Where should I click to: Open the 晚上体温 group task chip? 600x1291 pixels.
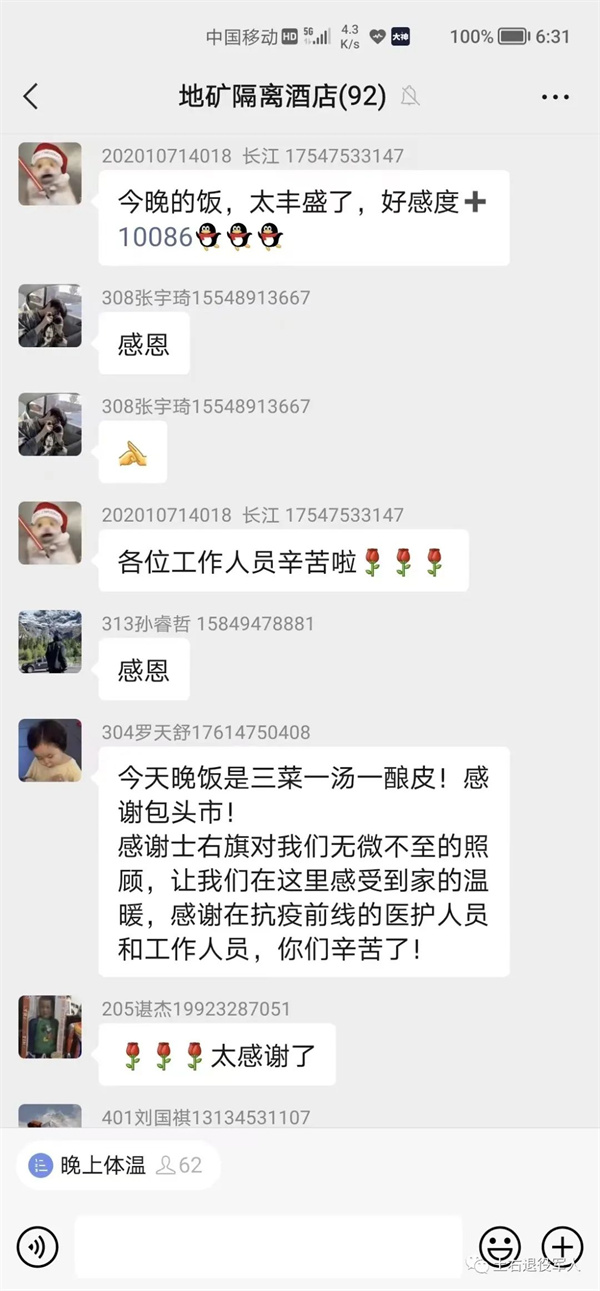click(x=117, y=1165)
